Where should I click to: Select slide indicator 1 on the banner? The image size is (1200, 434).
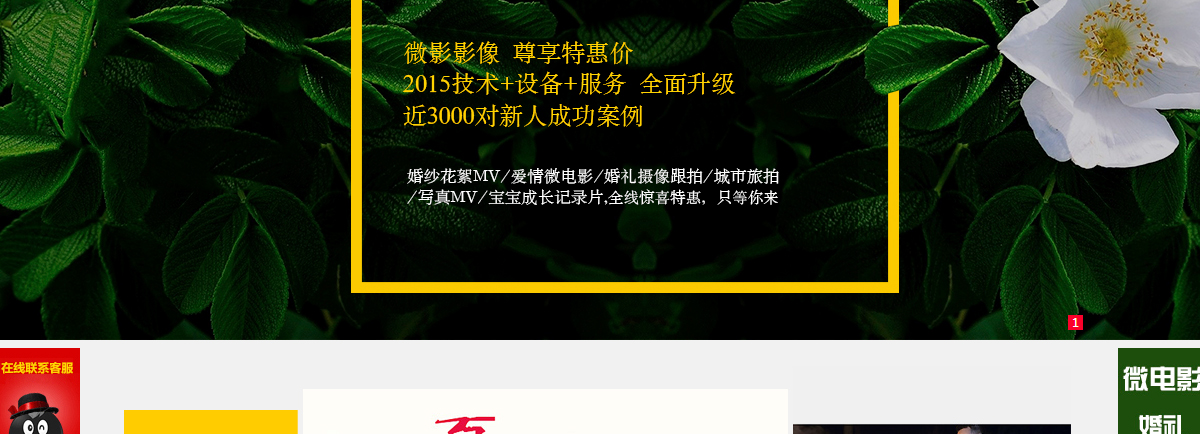click(x=1075, y=323)
